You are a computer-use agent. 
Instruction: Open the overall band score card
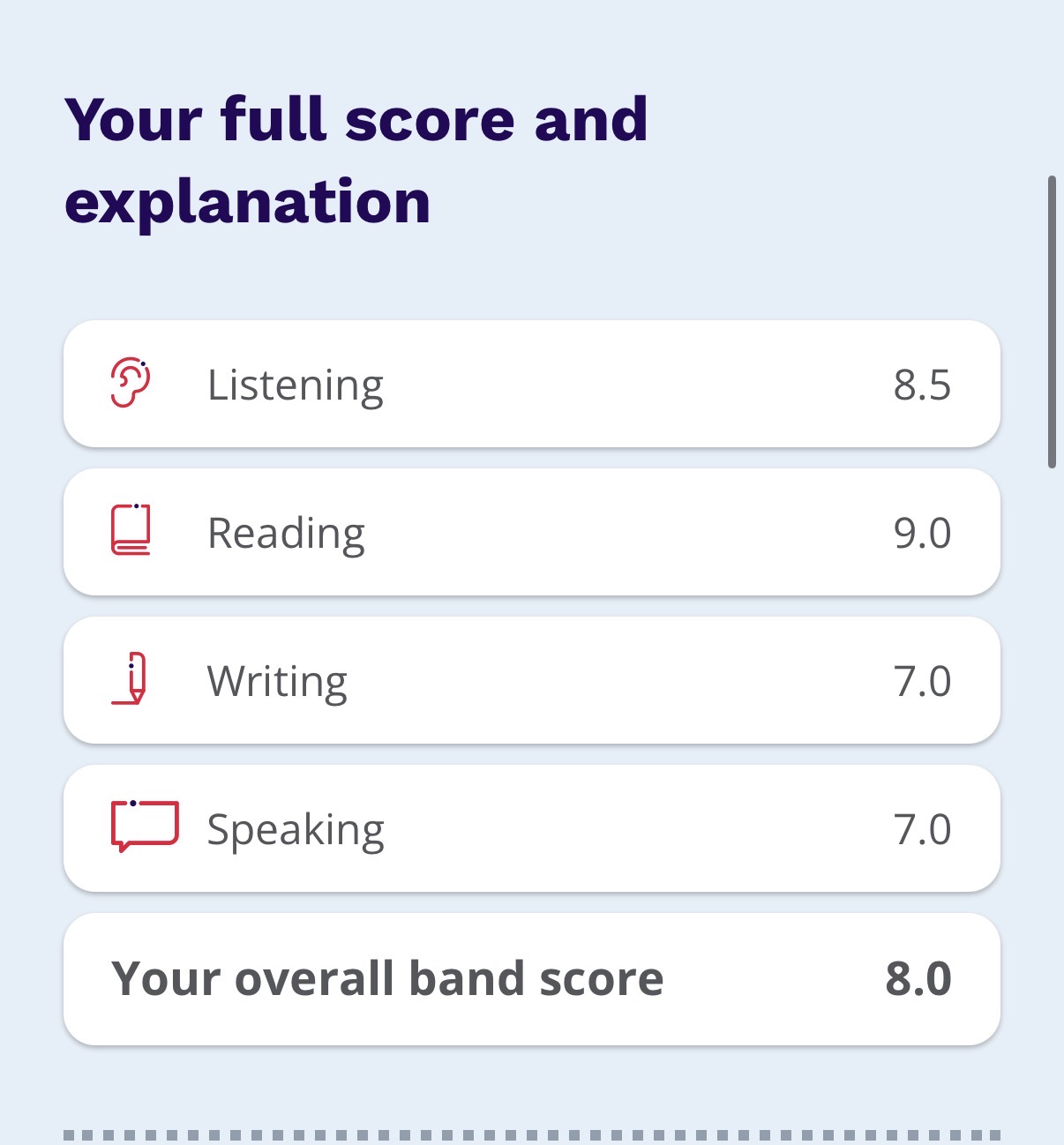531,979
